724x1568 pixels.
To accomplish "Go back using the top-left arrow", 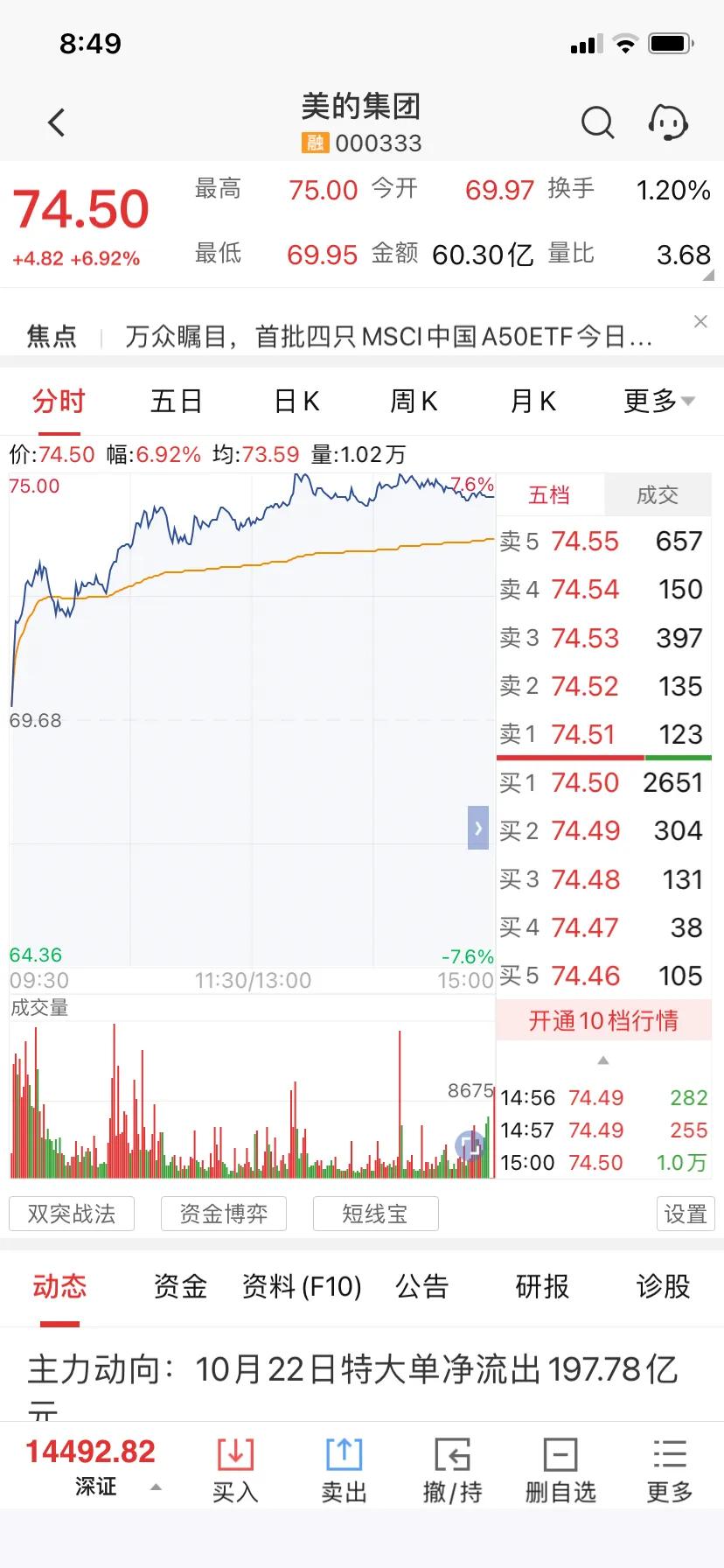I will click(57, 122).
